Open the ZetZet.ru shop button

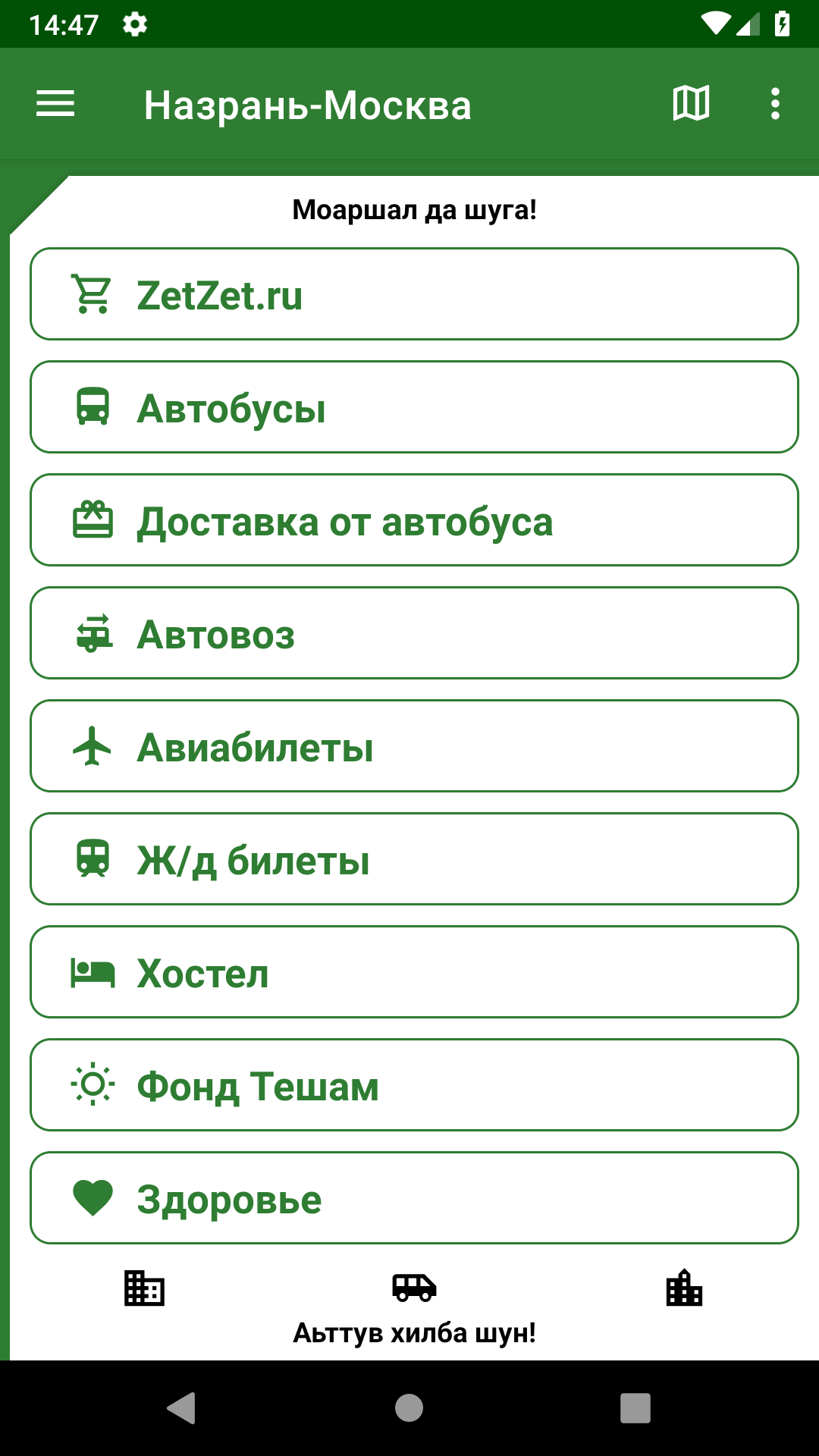(x=414, y=294)
